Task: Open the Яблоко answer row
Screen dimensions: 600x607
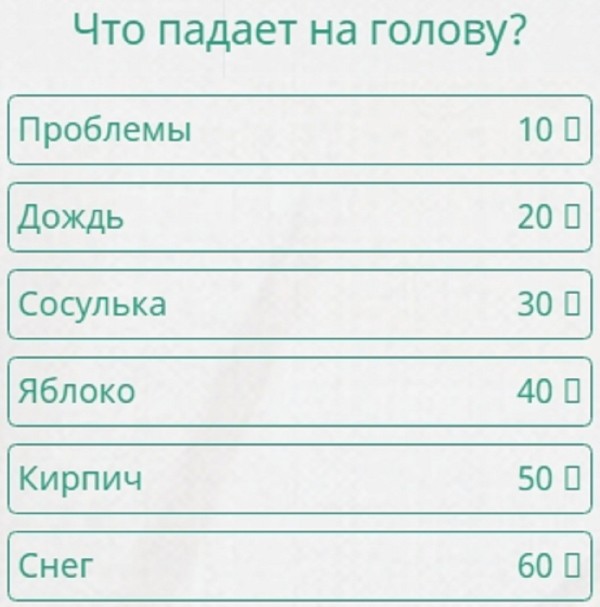Action: point(300,391)
